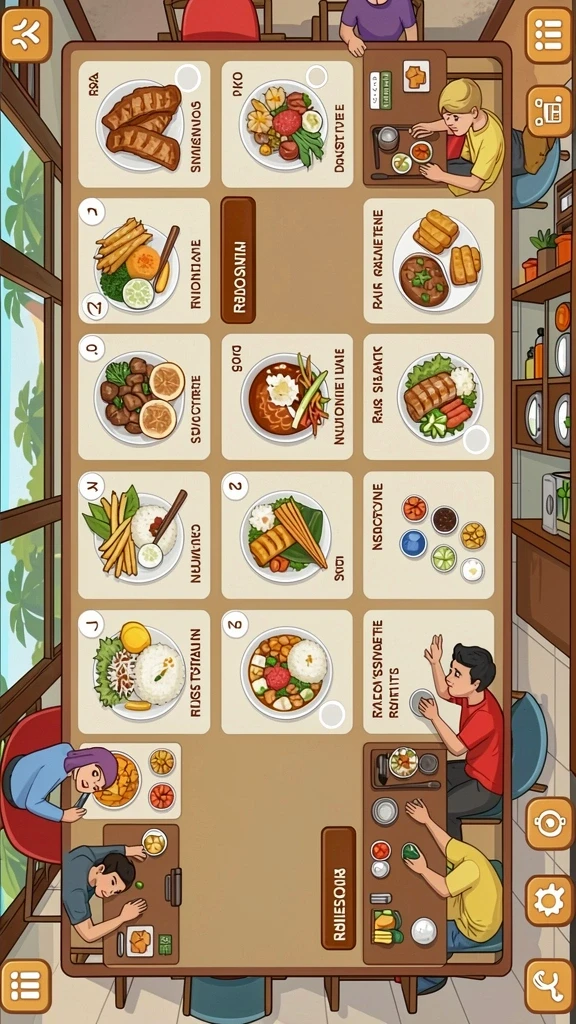Pick the fried tofu with stew dish card
The height and width of the screenshot is (1024, 576).
428,261
